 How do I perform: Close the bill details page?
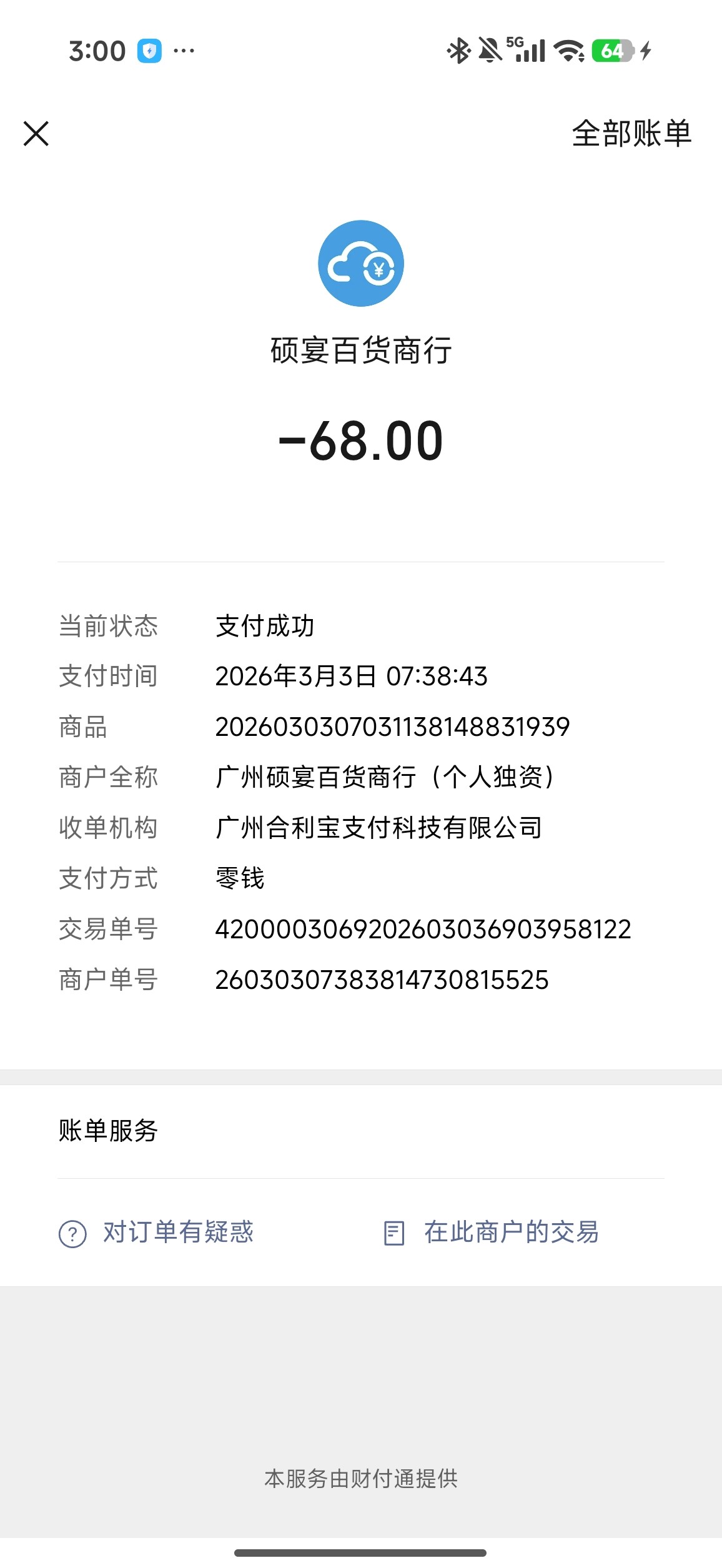[x=36, y=134]
